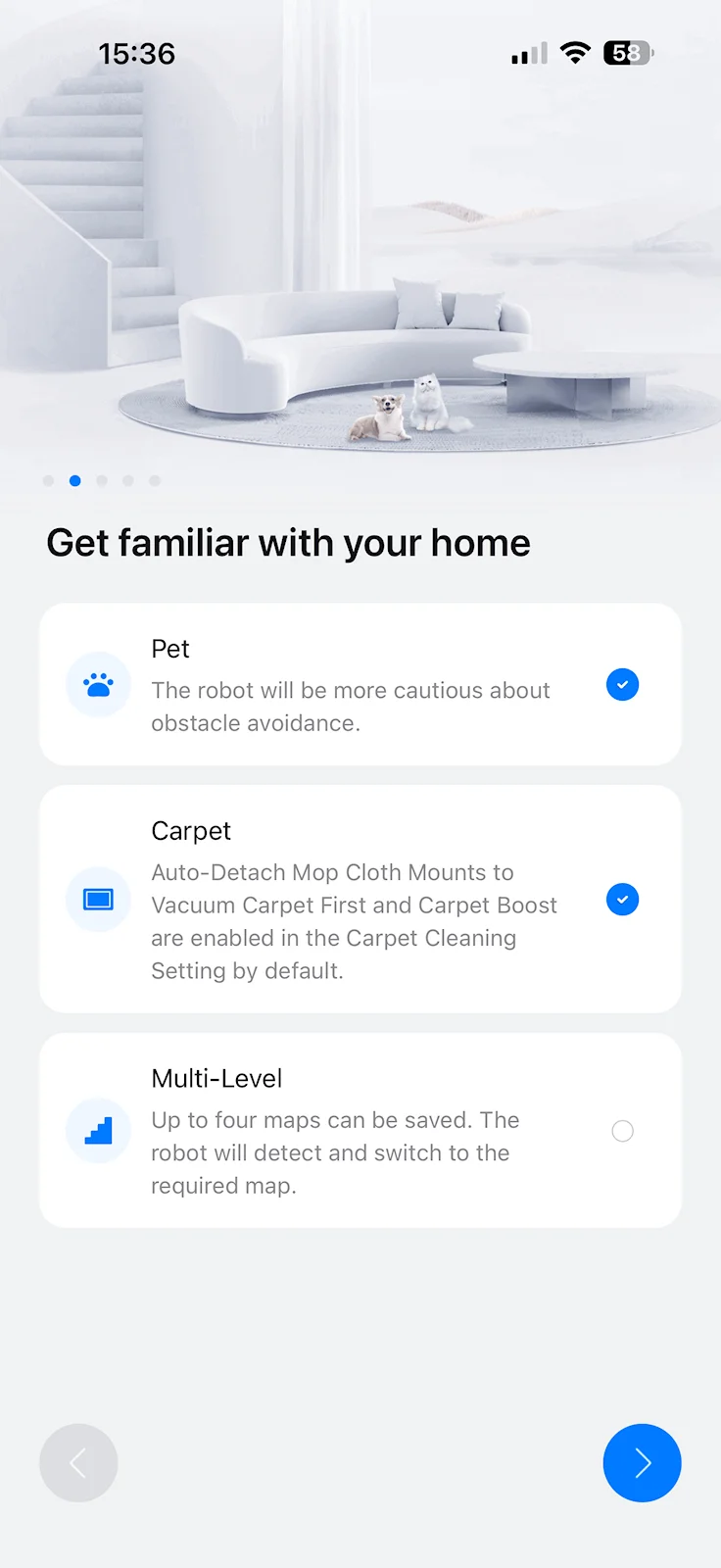Uncheck the Pet option
The height and width of the screenshot is (1568, 721).
(x=622, y=685)
